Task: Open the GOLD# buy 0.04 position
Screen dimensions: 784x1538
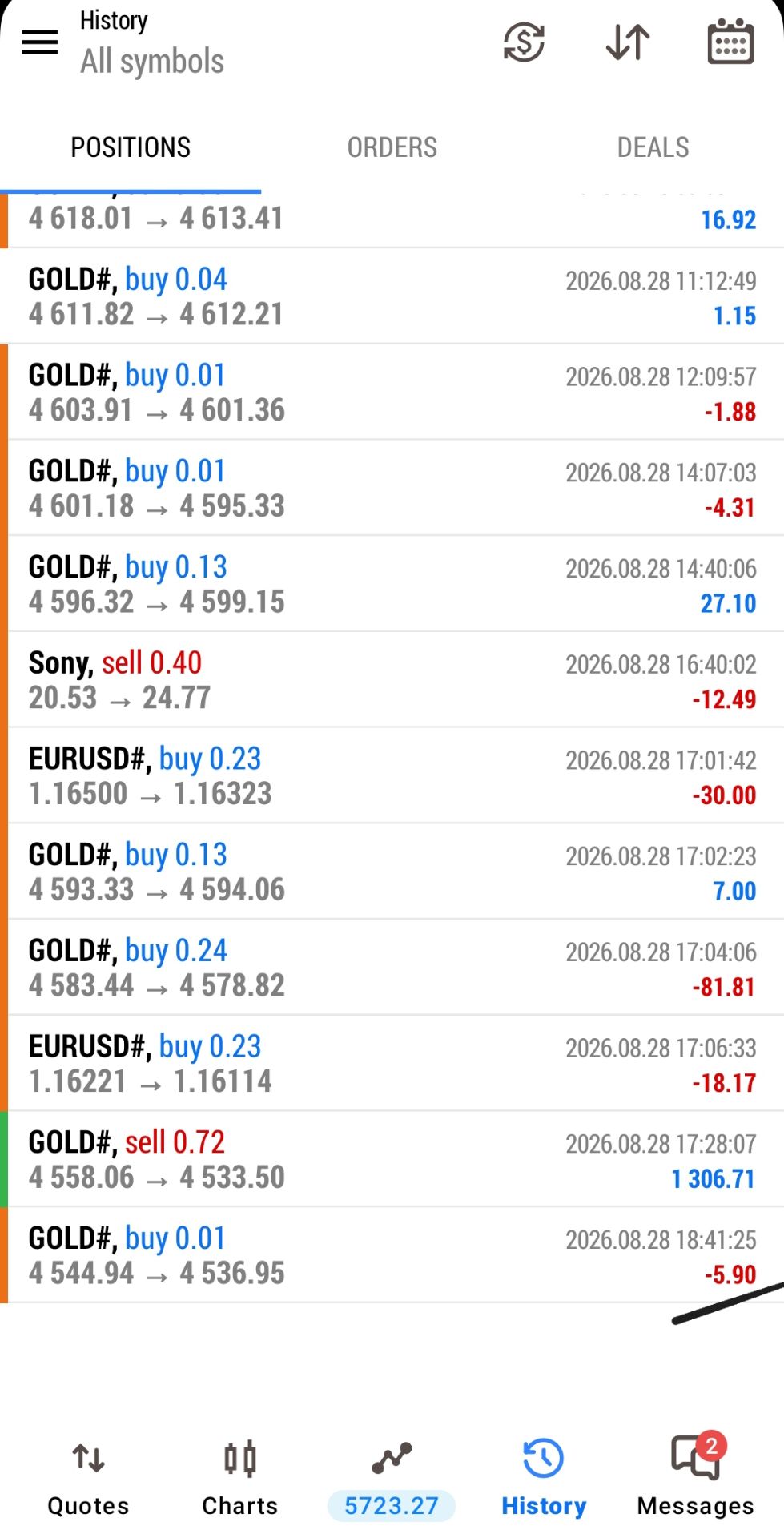Action: click(x=392, y=296)
